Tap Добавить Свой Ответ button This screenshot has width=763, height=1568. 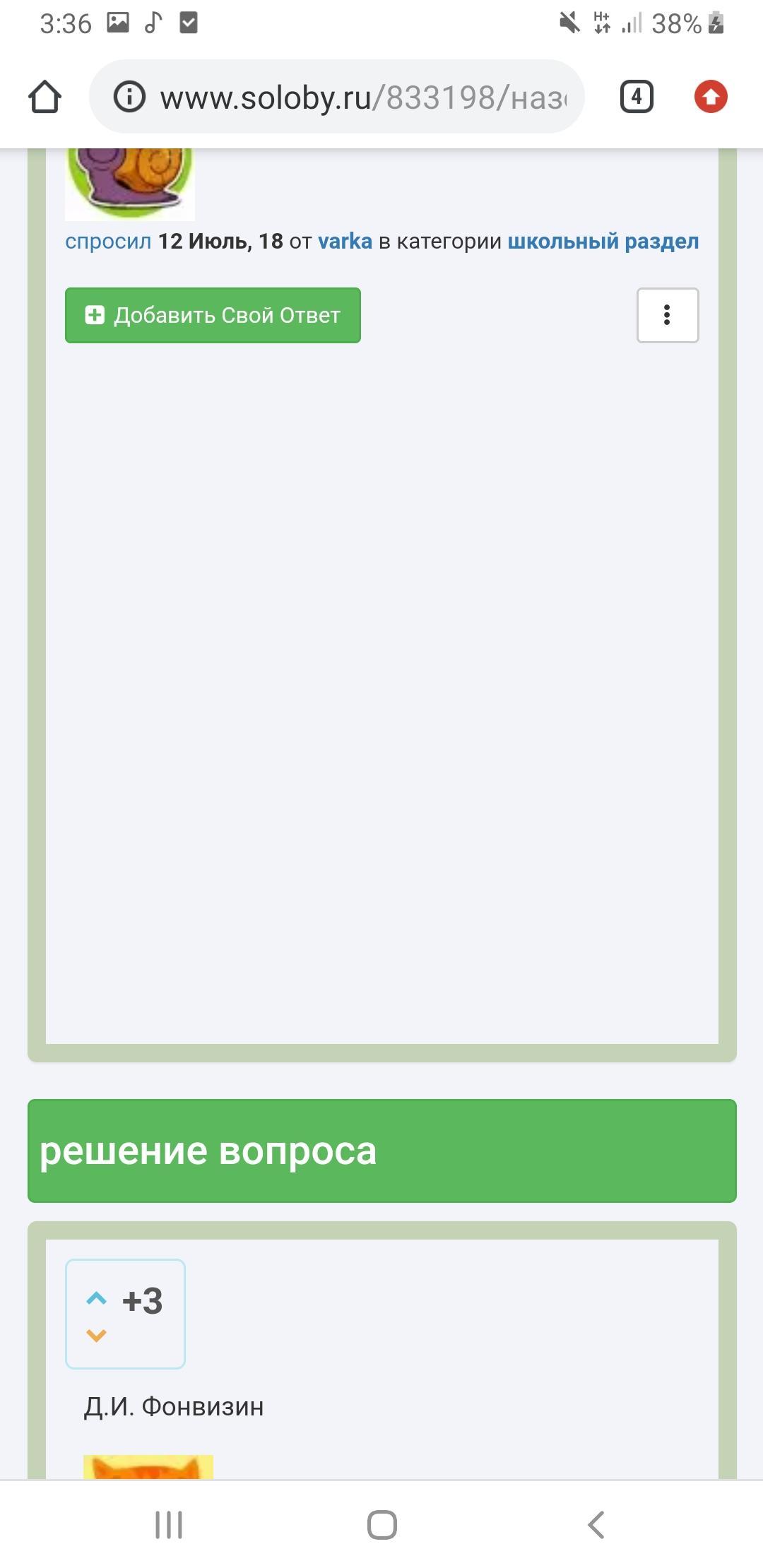[x=213, y=315]
